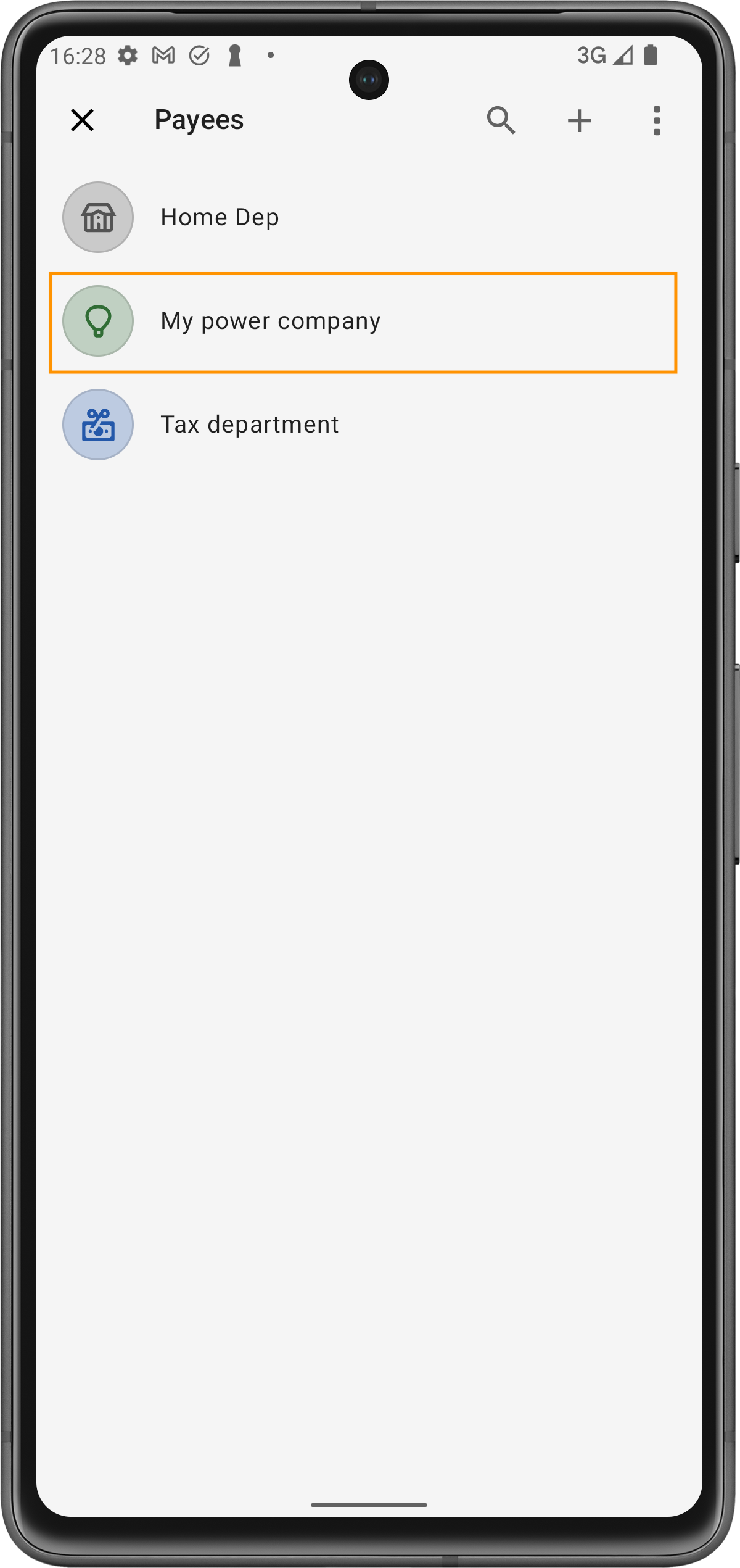Screen dimensions: 740x1568
Task: Close the Payees screen
Action: pyautogui.click(x=82, y=120)
